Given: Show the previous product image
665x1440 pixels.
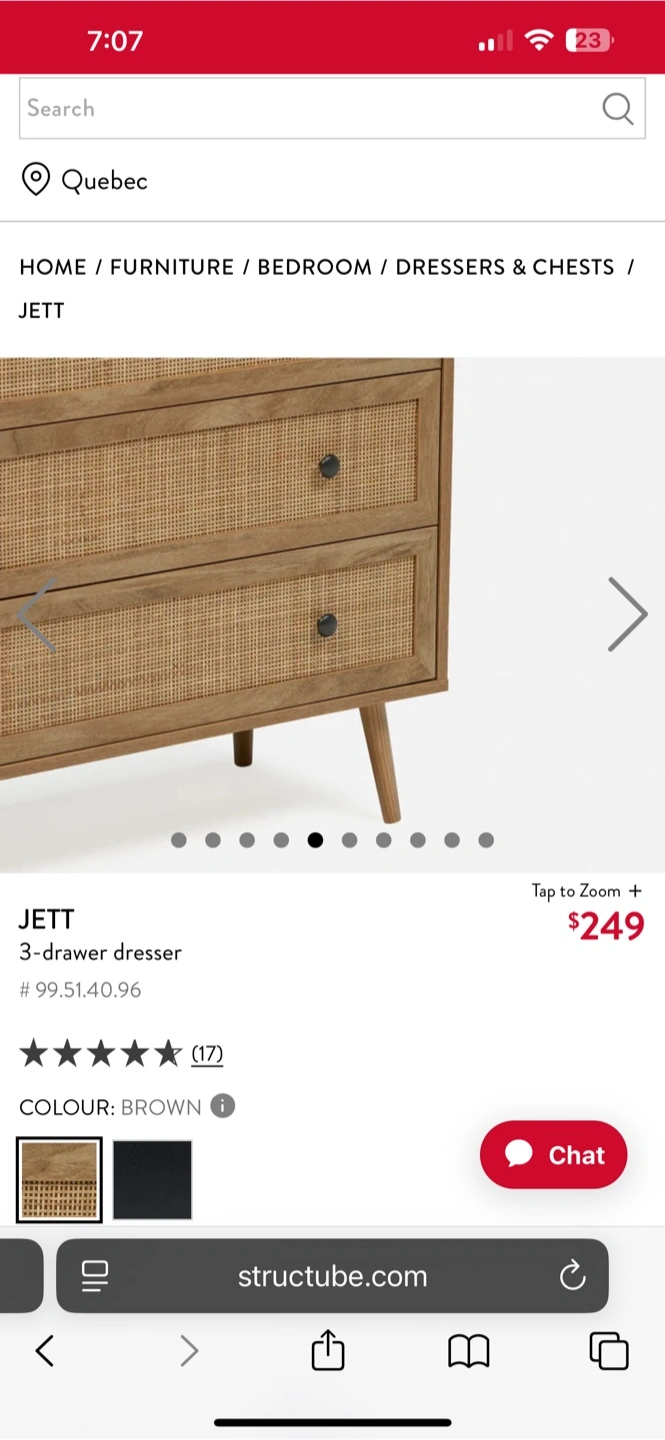Looking at the screenshot, I should (x=36, y=614).
